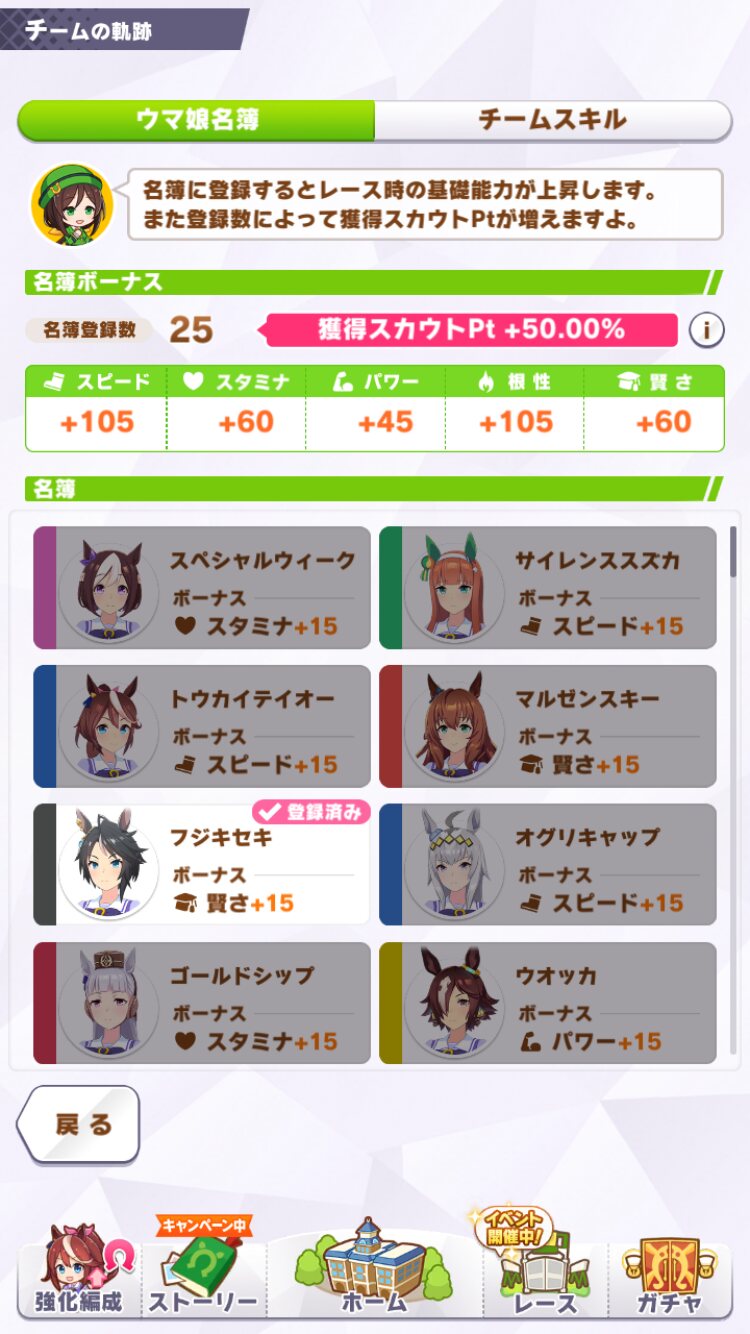This screenshot has width=750, height=1334.
Task: Open 強化編成 in the bottom menu
Action: 78,1275
